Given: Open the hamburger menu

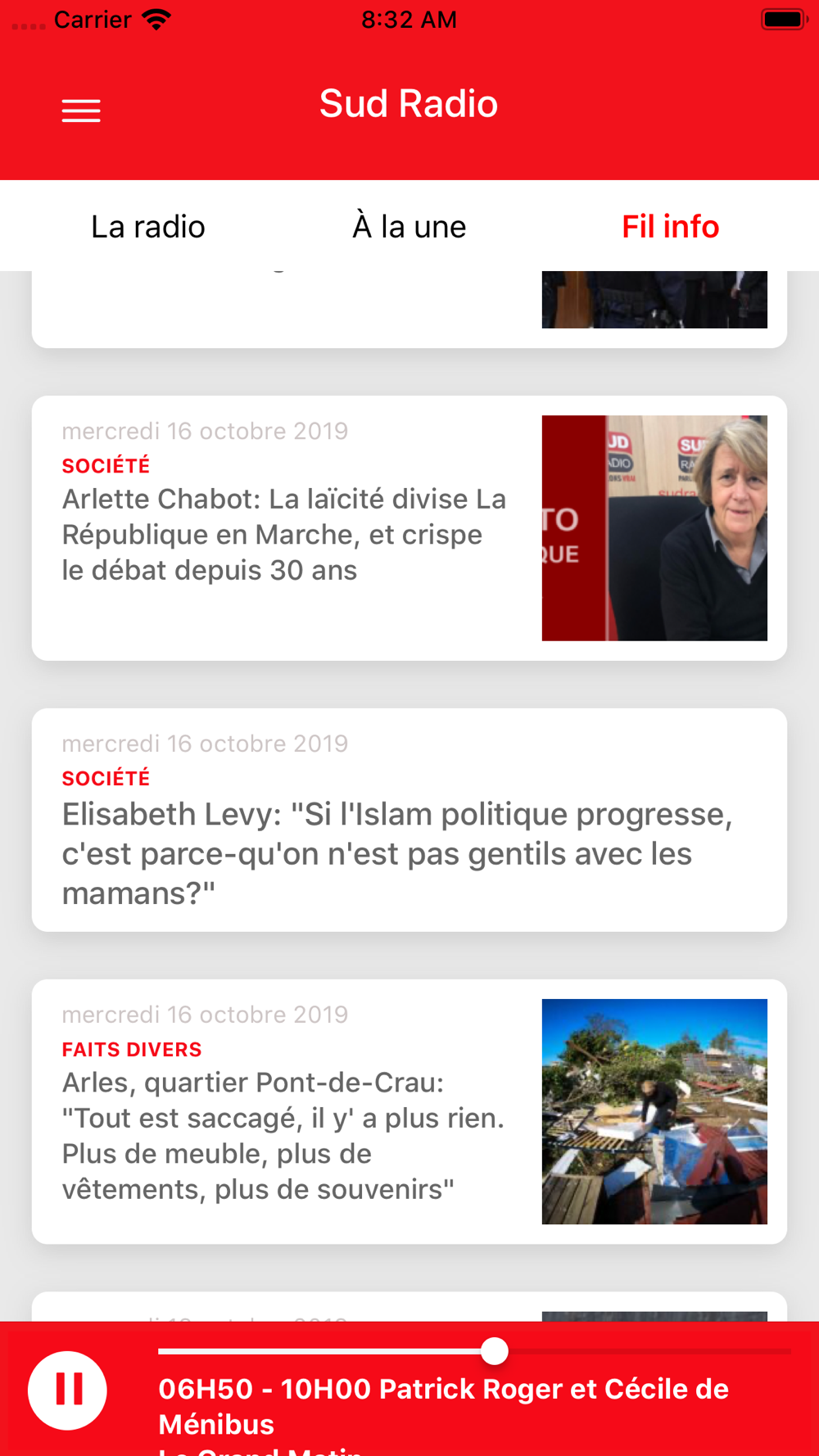Looking at the screenshot, I should coord(81,111).
